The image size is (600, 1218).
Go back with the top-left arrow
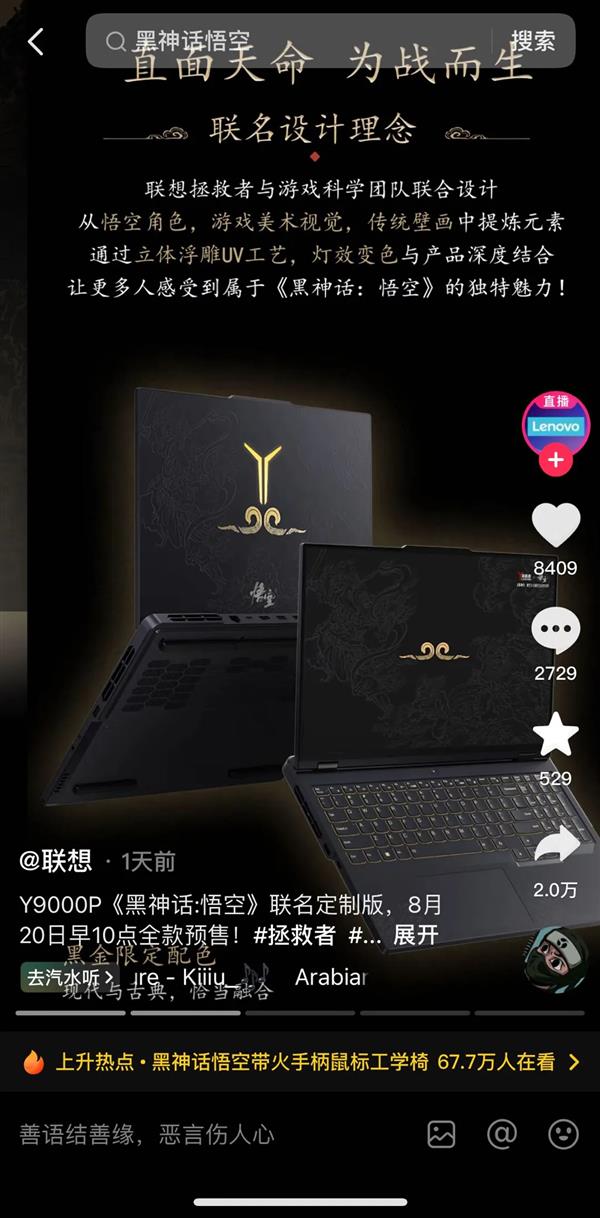click(x=37, y=41)
